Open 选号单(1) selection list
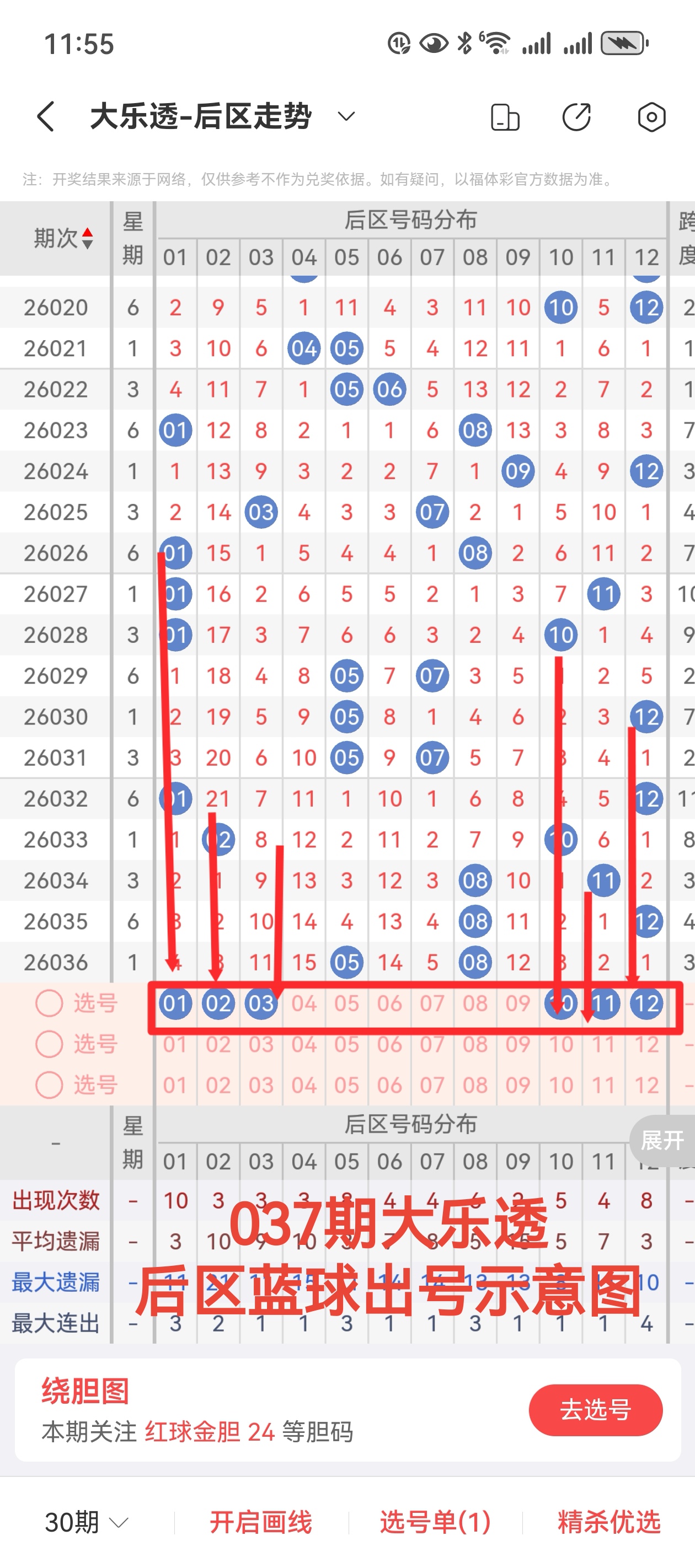 pyautogui.click(x=435, y=1522)
